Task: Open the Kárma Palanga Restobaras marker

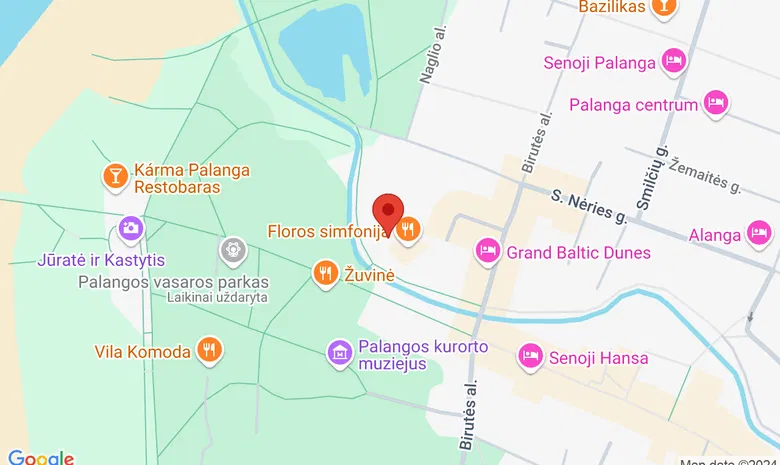Action: (116, 178)
